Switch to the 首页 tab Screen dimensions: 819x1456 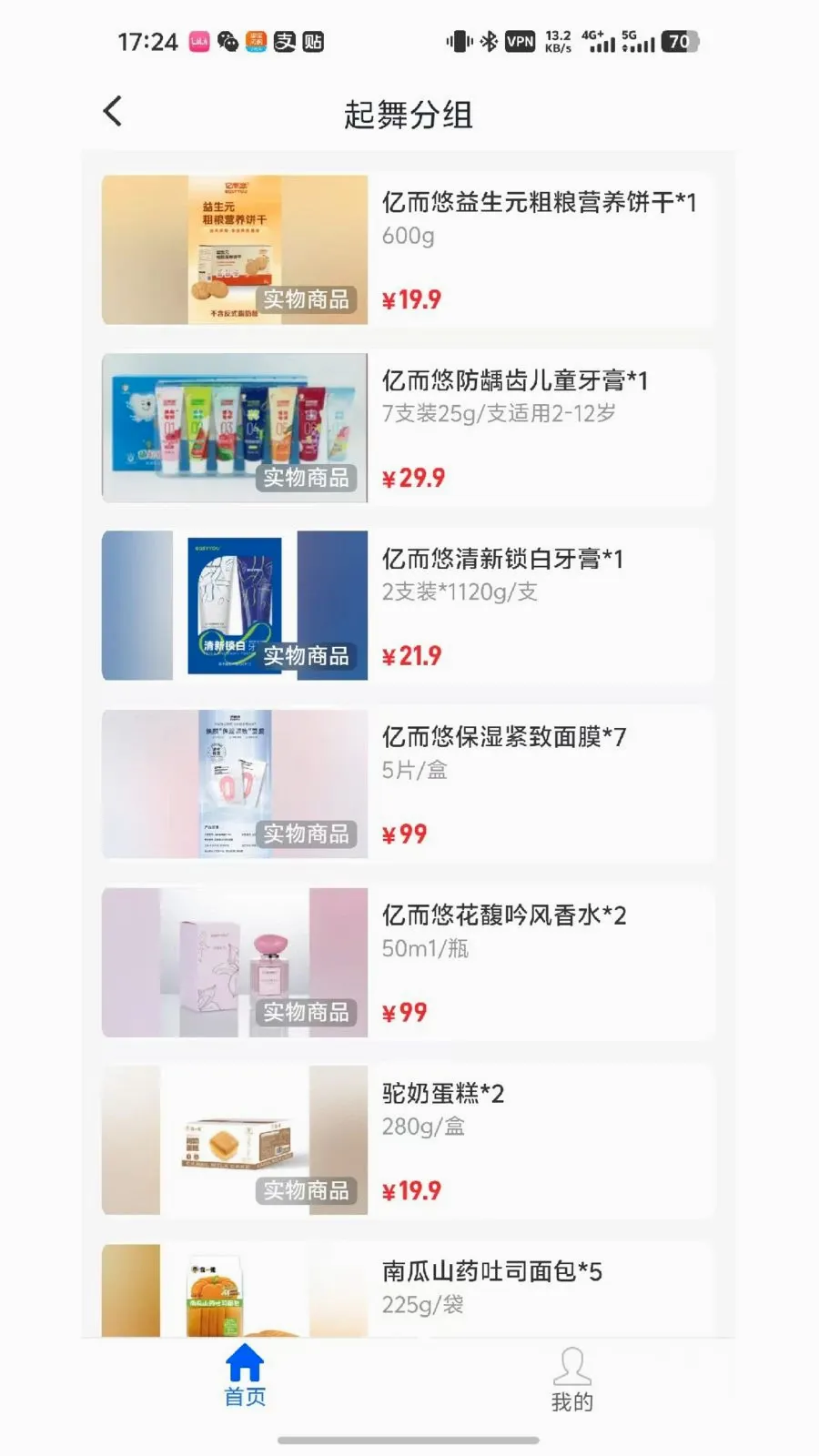[x=245, y=1376]
